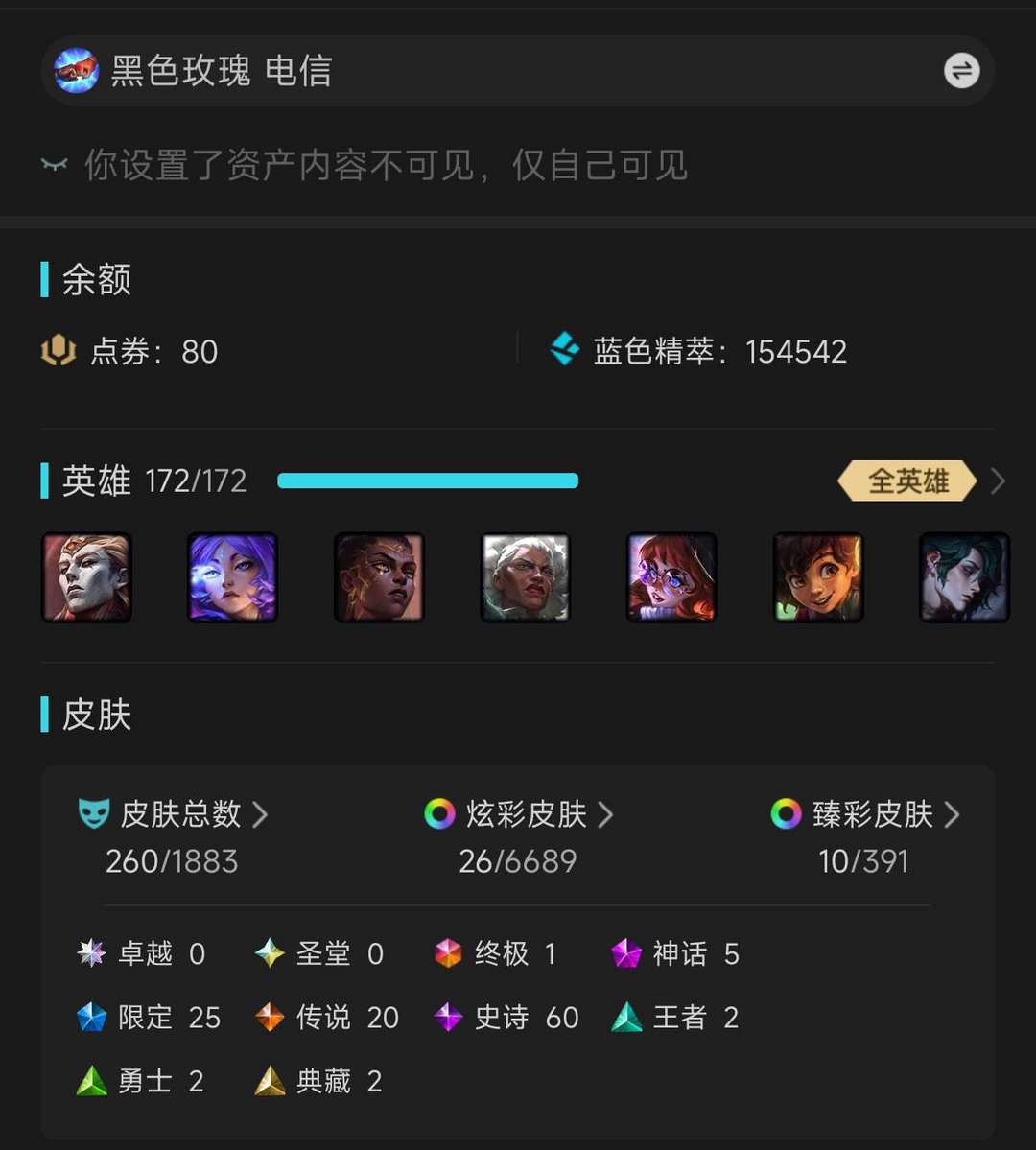The image size is (1036, 1150).
Task: Select the 王者 teal triangle icon
Action: (x=628, y=1017)
